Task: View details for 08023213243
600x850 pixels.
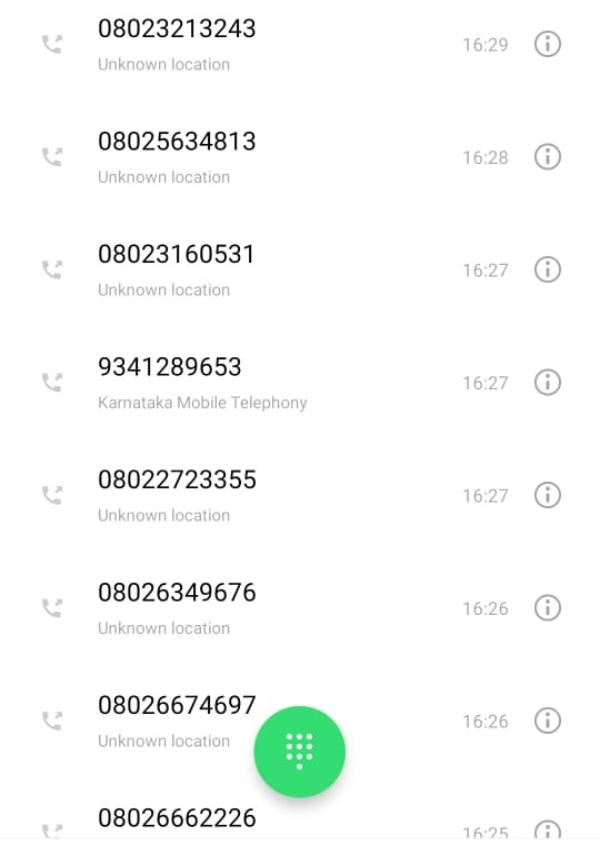Action: pyautogui.click(x=547, y=44)
